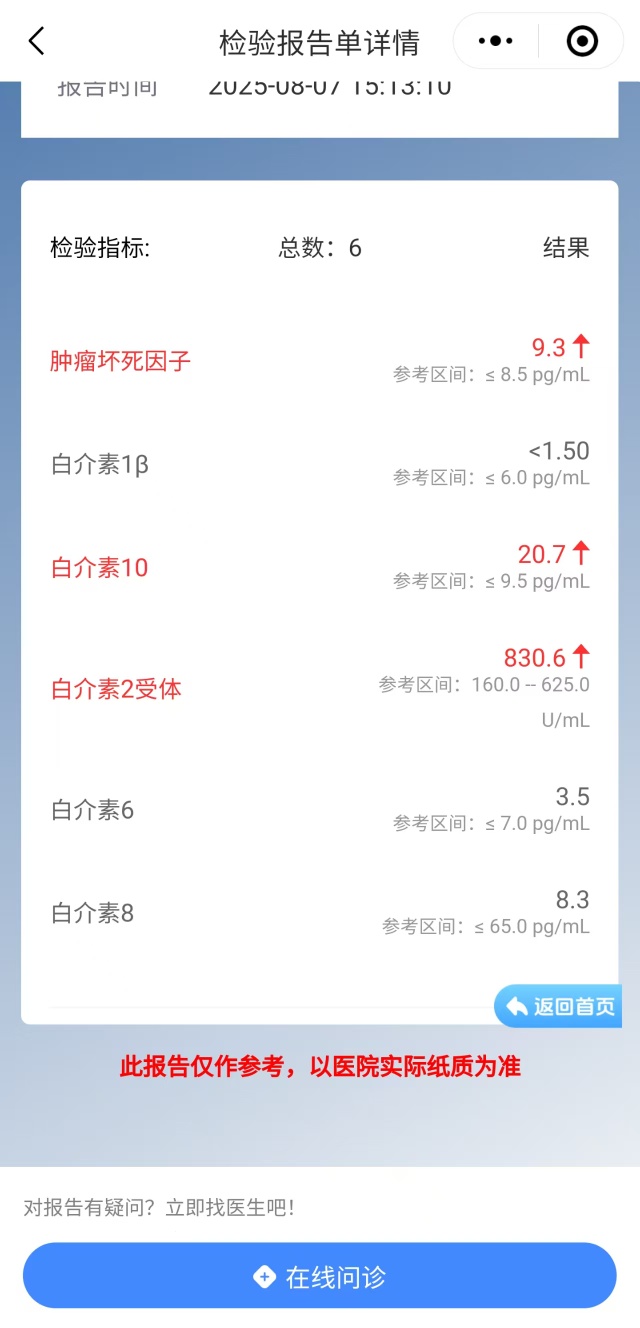
Task: Tap 返回首页 to return home
Action: coord(558,1006)
